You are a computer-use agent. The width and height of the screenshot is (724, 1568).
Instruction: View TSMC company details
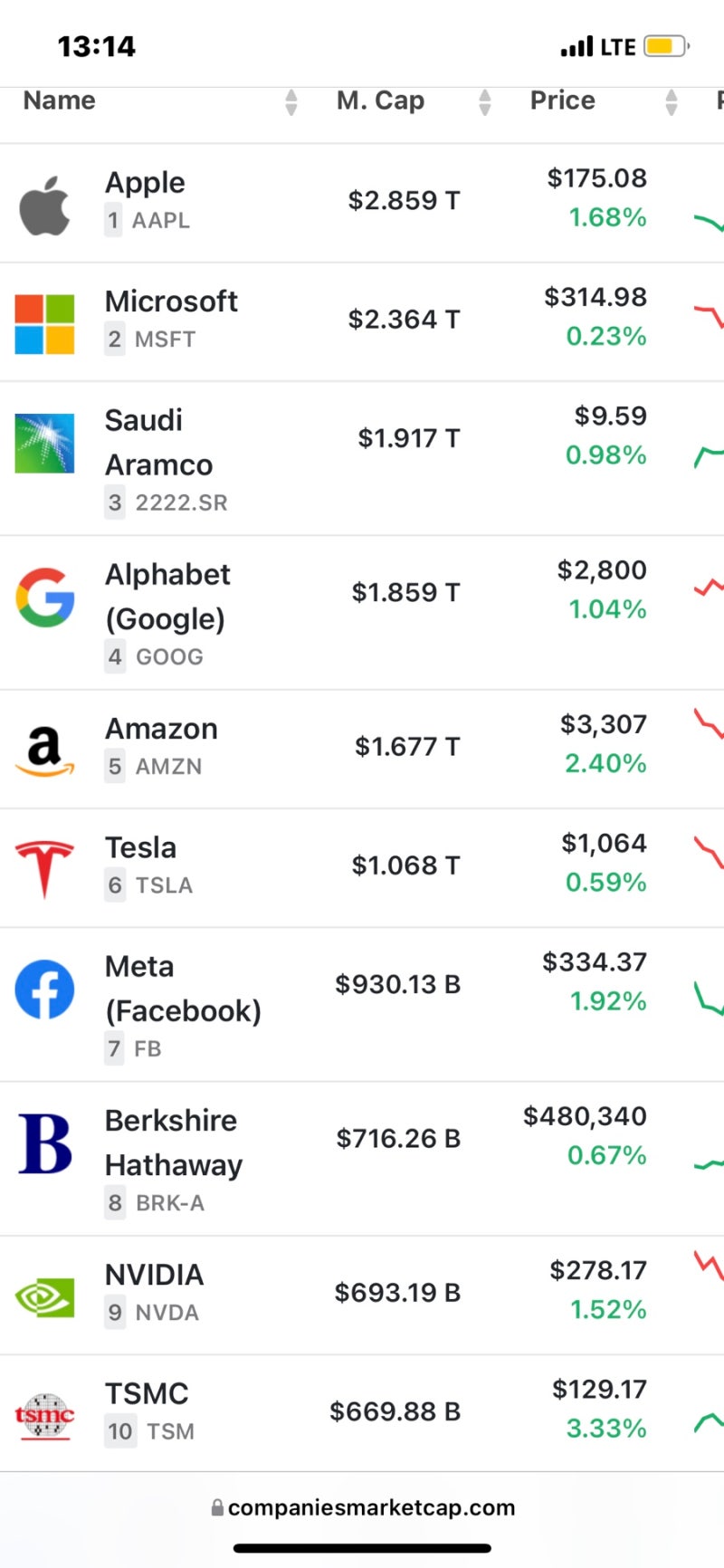tap(147, 1394)
